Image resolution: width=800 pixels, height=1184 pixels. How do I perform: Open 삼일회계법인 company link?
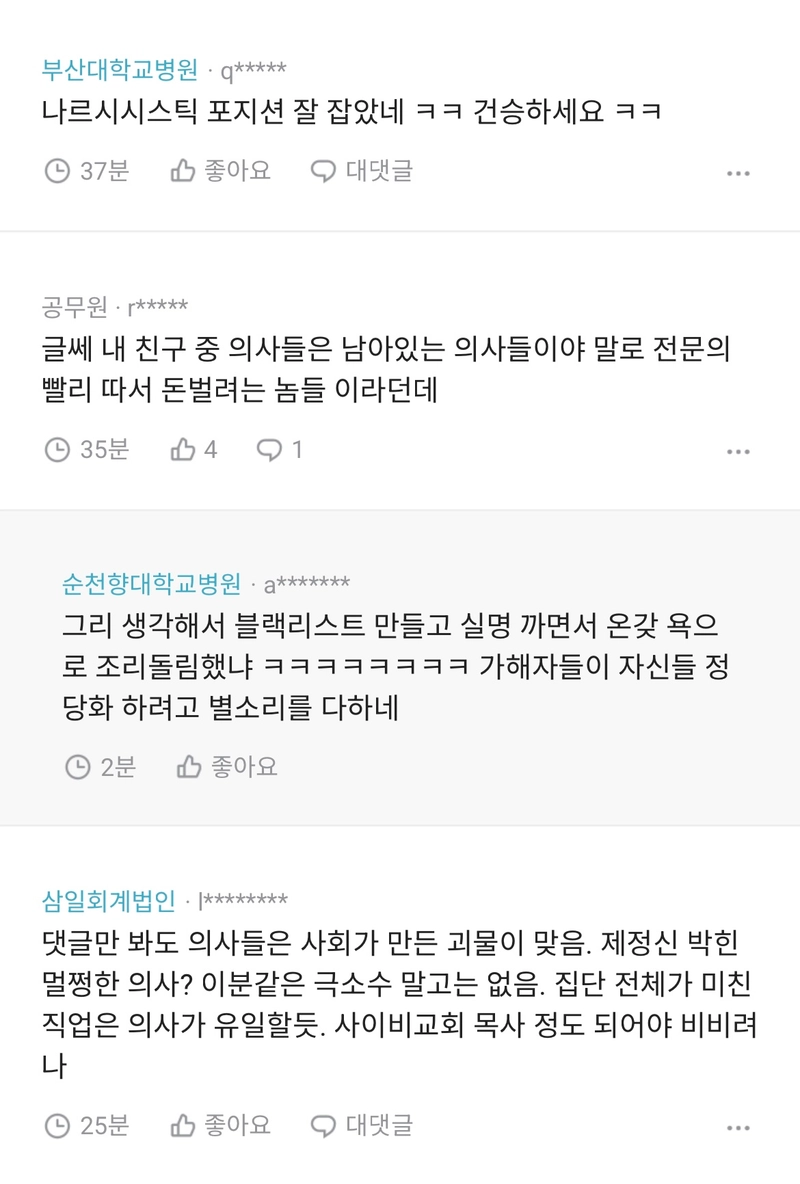[109, 901]
